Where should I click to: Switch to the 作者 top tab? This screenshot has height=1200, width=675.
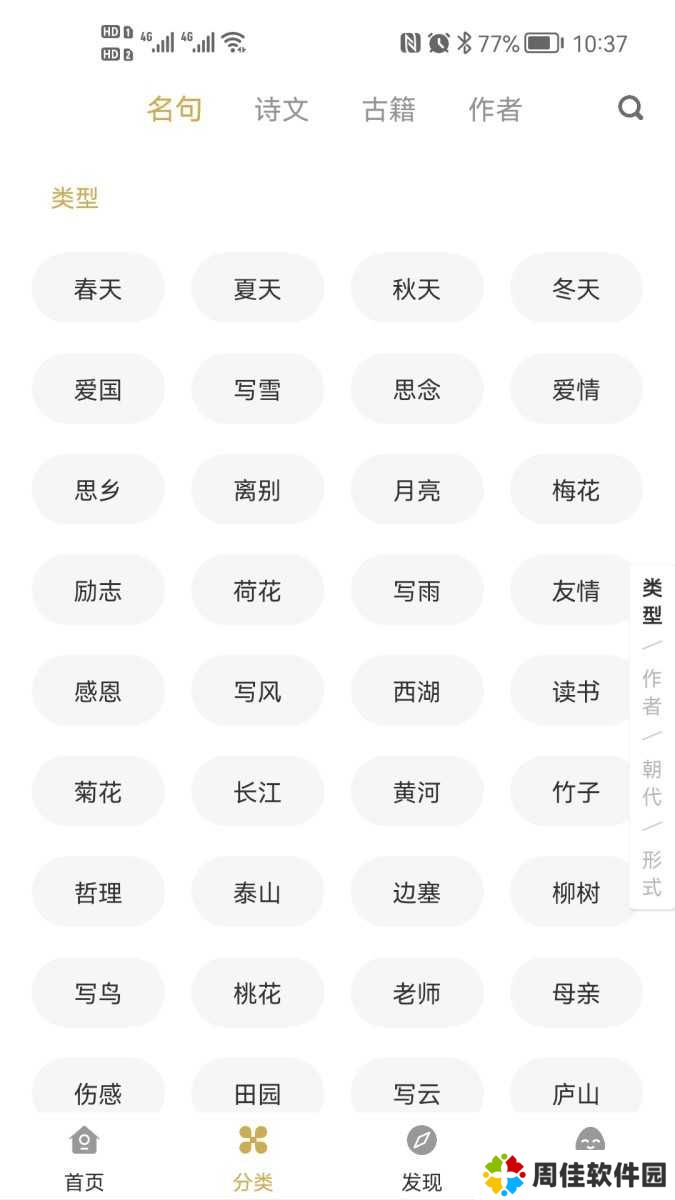(495, 109)
